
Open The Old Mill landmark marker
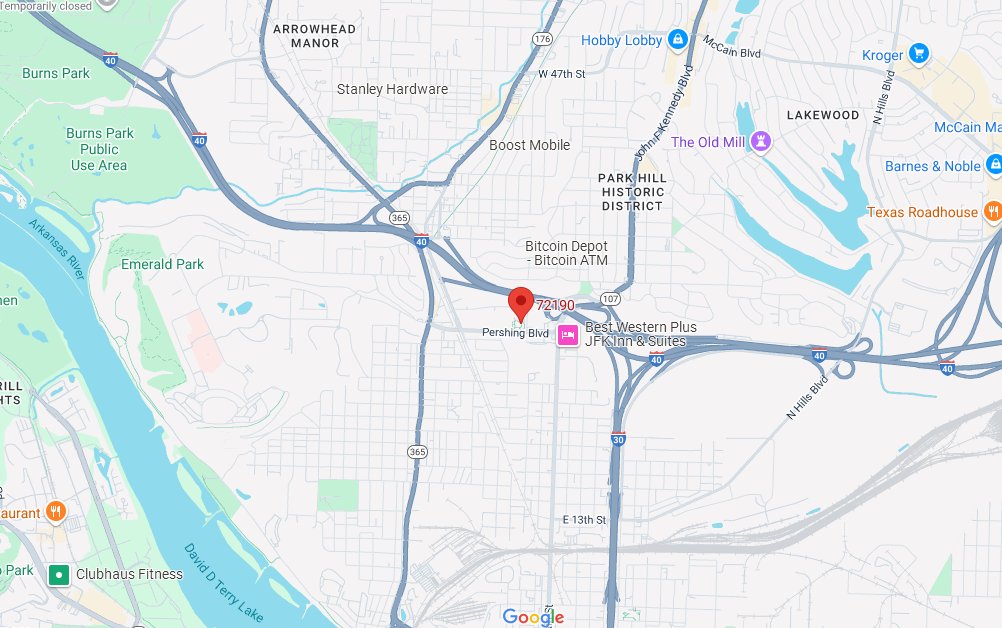click(761, 142)
